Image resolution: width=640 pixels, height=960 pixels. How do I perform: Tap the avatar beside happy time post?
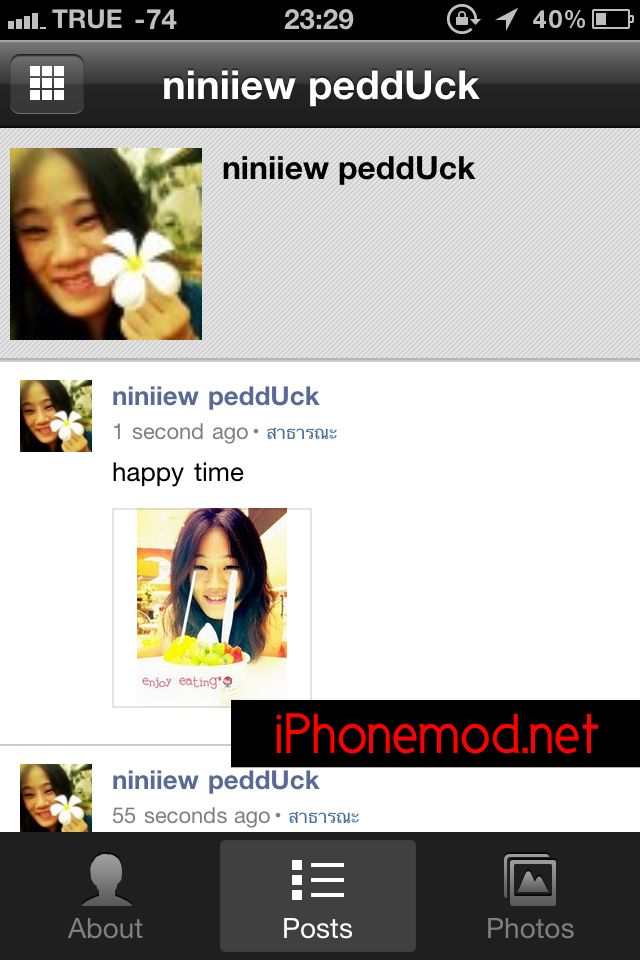[56, 416]
